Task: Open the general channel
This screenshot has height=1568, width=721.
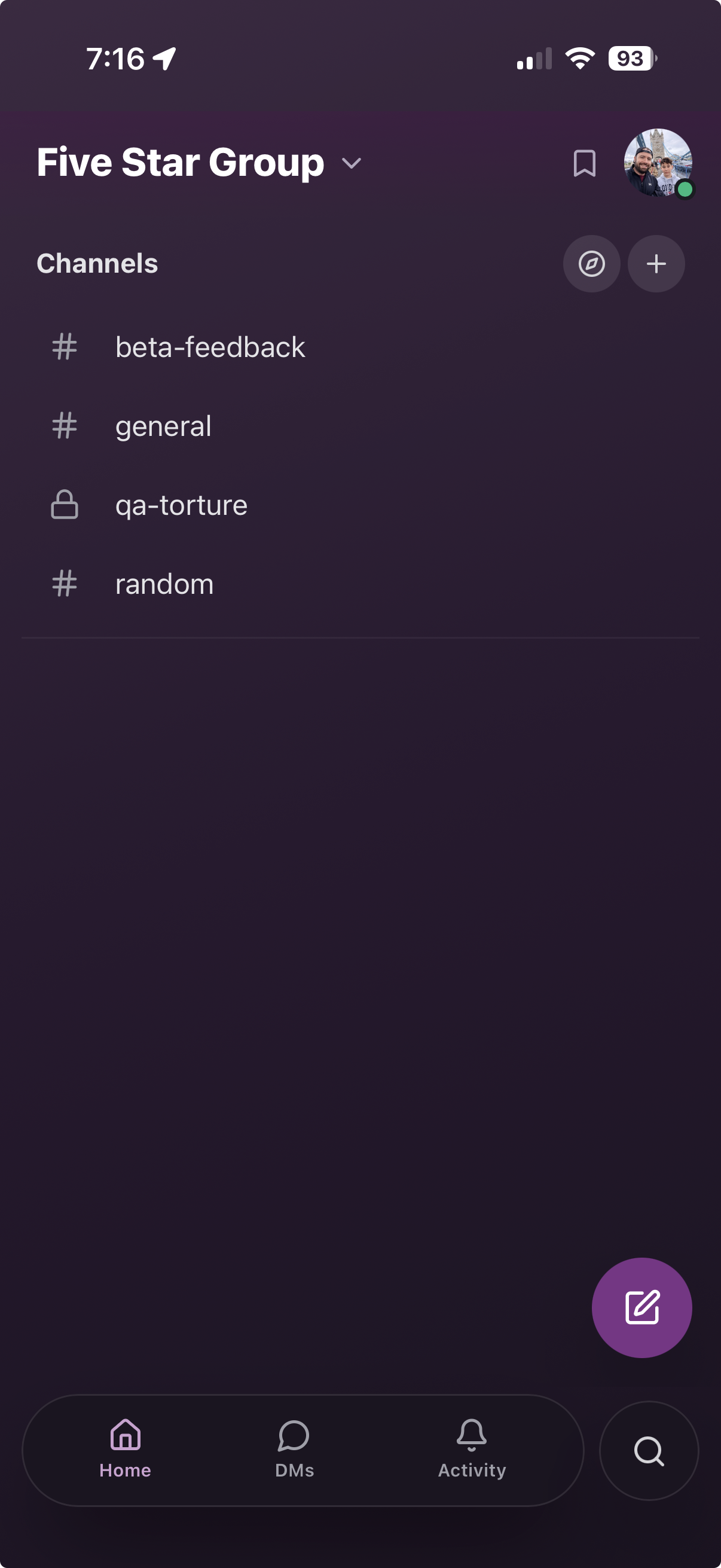Action: point(360,426)
